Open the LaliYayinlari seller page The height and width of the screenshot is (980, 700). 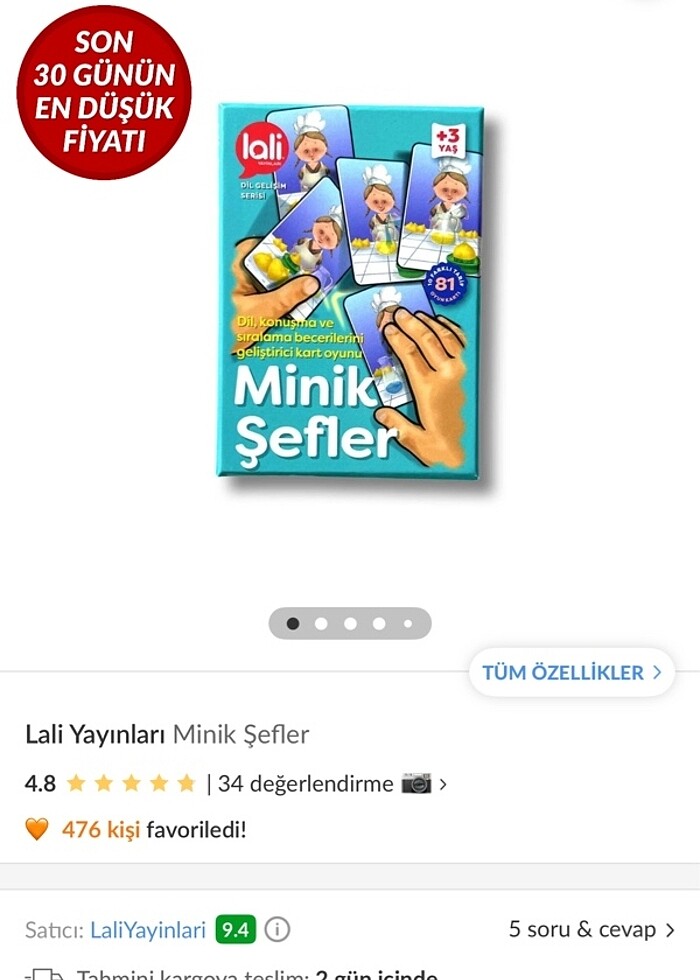(x=148, y=929)
